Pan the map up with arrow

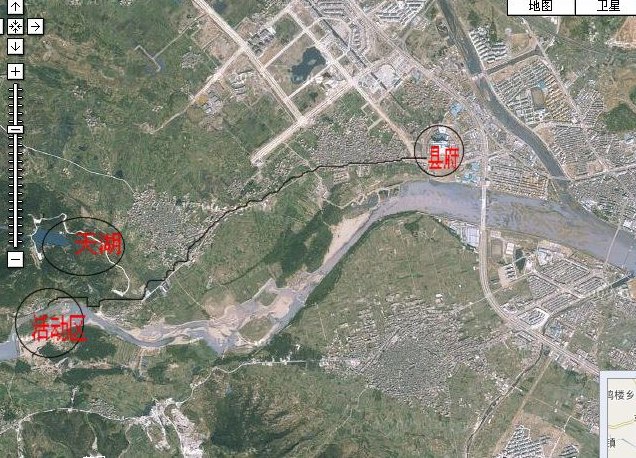coord(16,7)
